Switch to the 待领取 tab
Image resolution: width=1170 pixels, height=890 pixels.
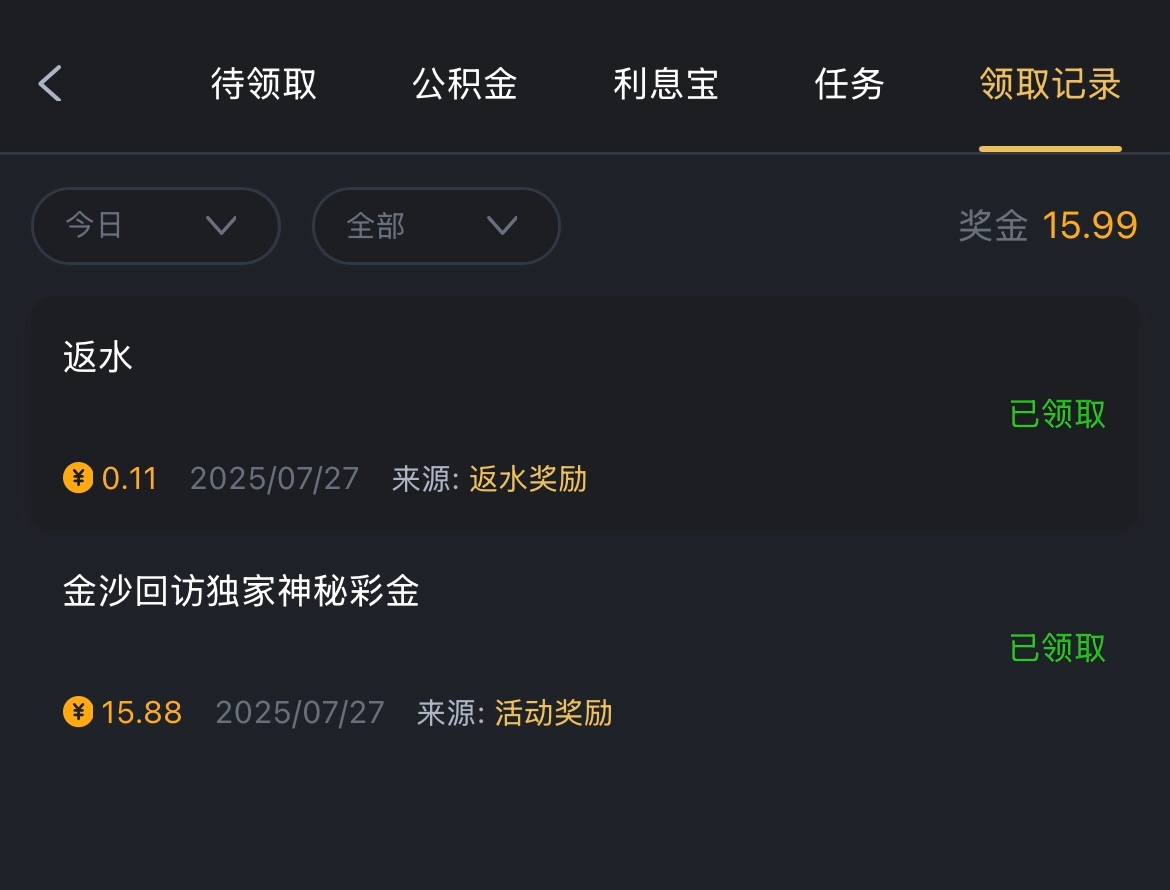coord(264,84)
